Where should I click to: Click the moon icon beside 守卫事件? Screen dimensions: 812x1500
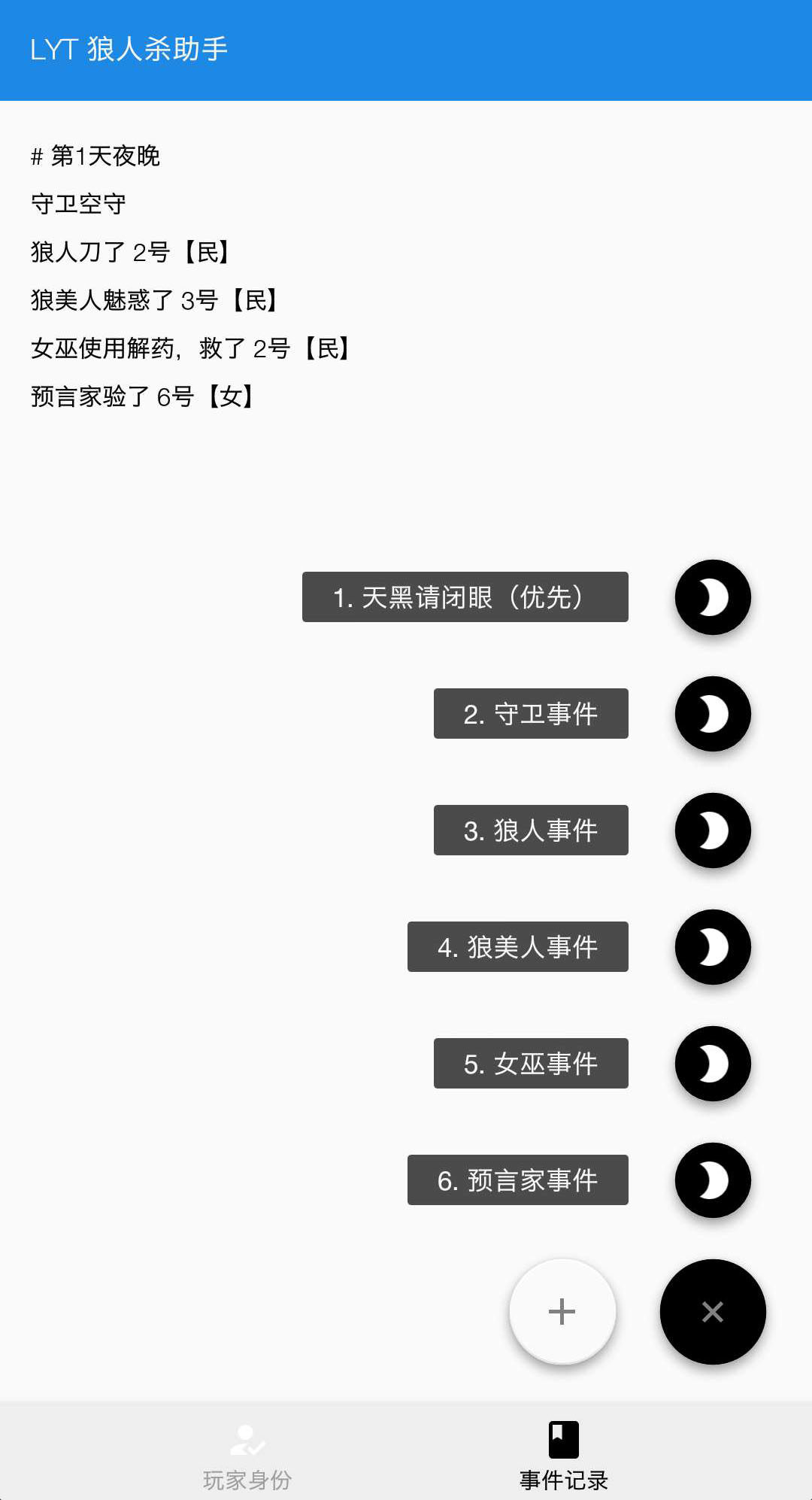click(712, 714)
